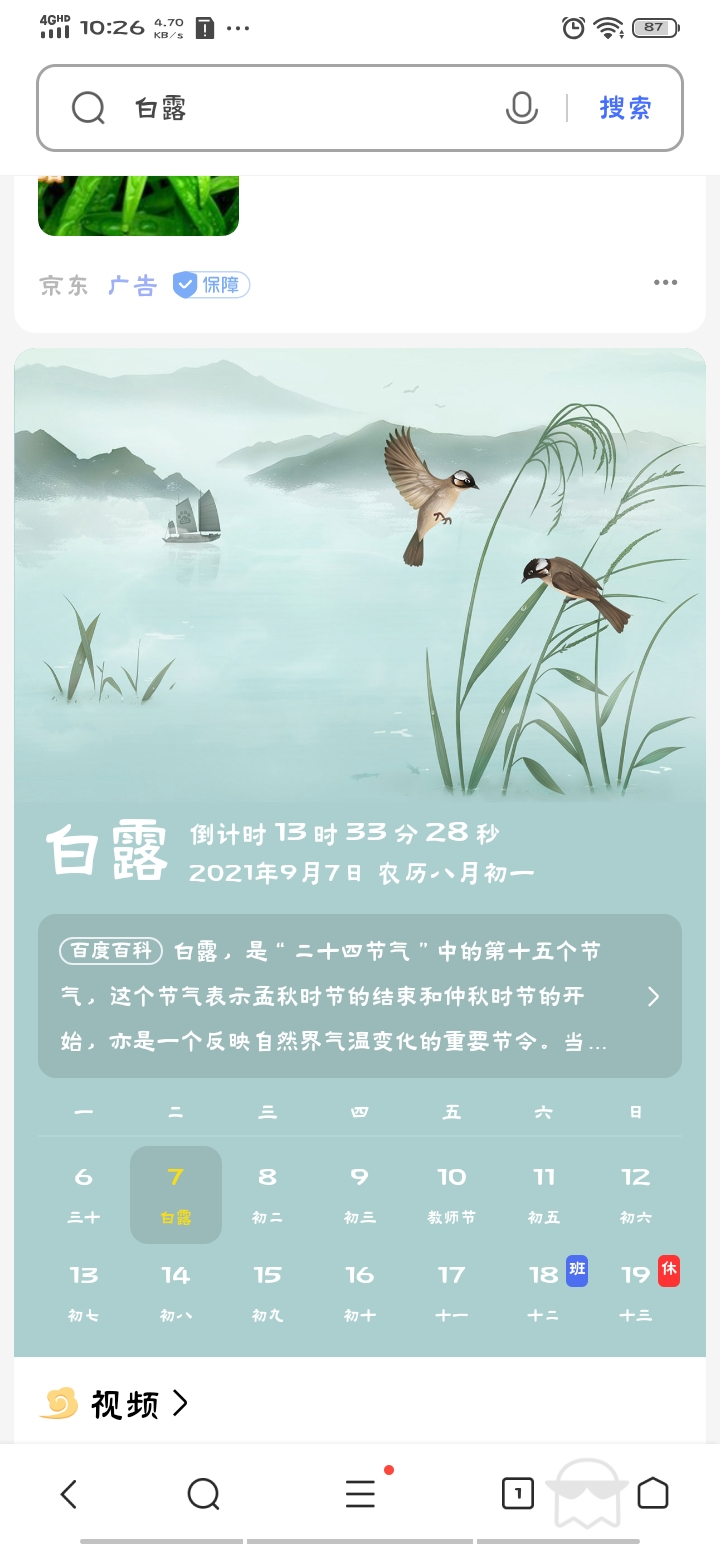This screenshot has height=1544, width=720.
Task: Open the 京东 ad image
Action: 138,205
